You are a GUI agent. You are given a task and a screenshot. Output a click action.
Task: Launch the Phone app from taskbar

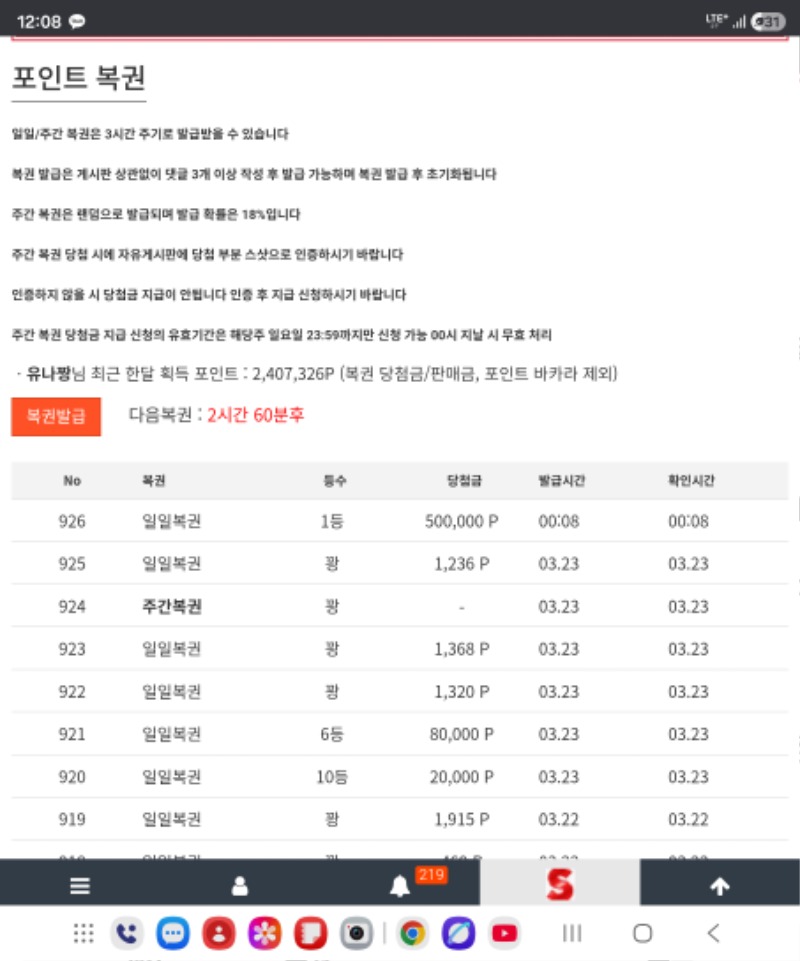127,933
